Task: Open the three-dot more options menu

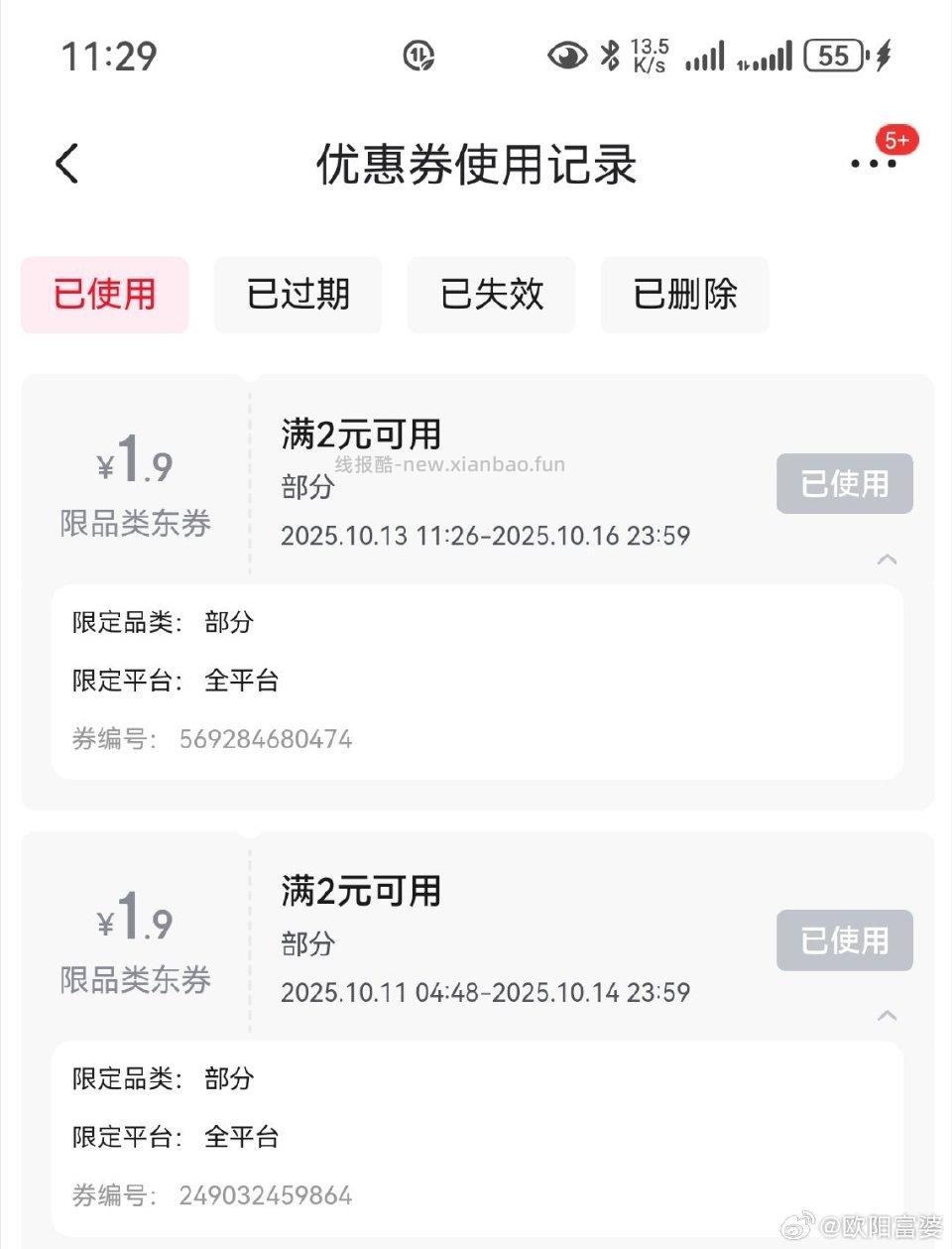Action: point(874,166)
